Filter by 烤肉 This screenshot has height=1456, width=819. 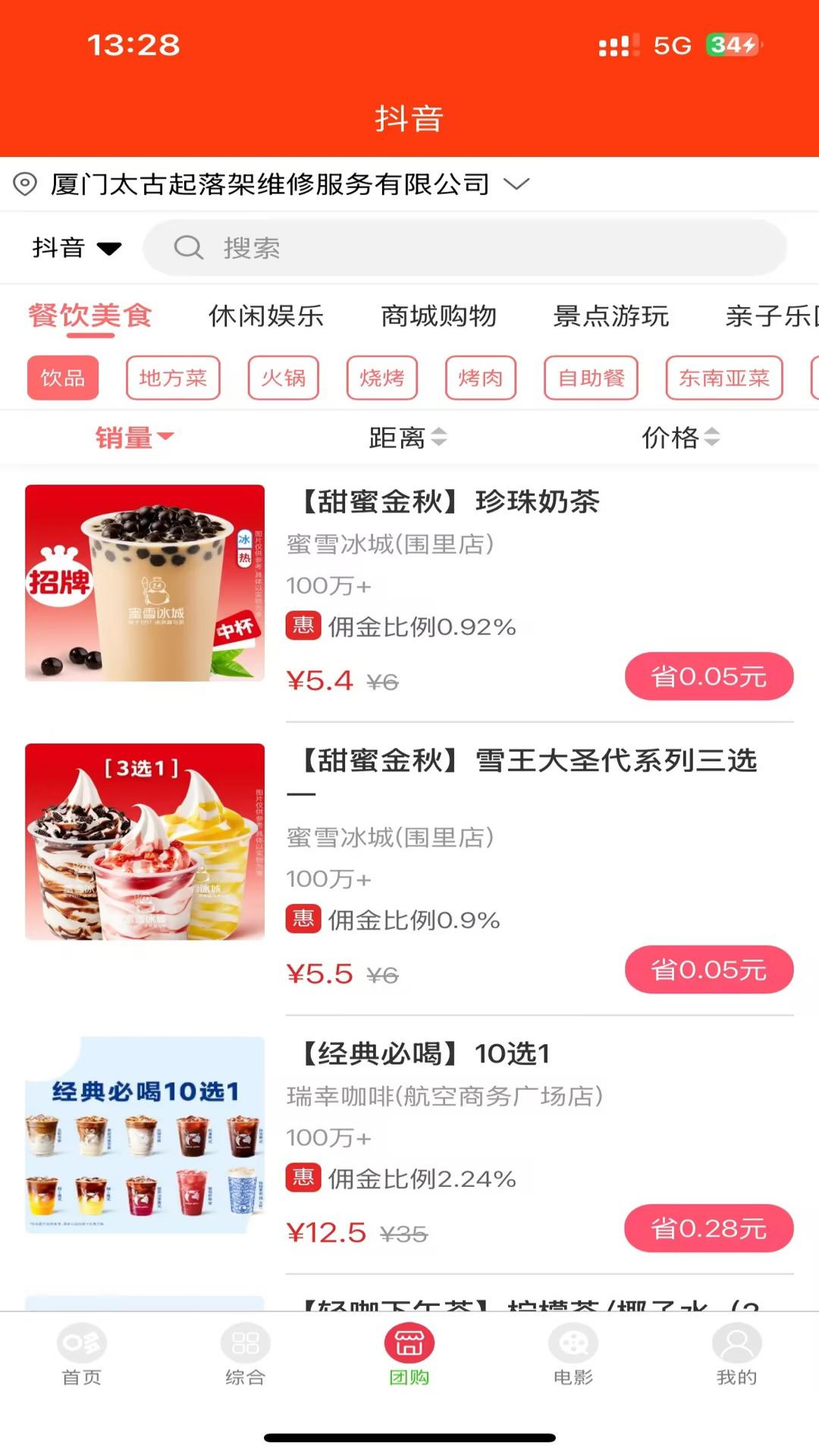(x=481, y=378)
